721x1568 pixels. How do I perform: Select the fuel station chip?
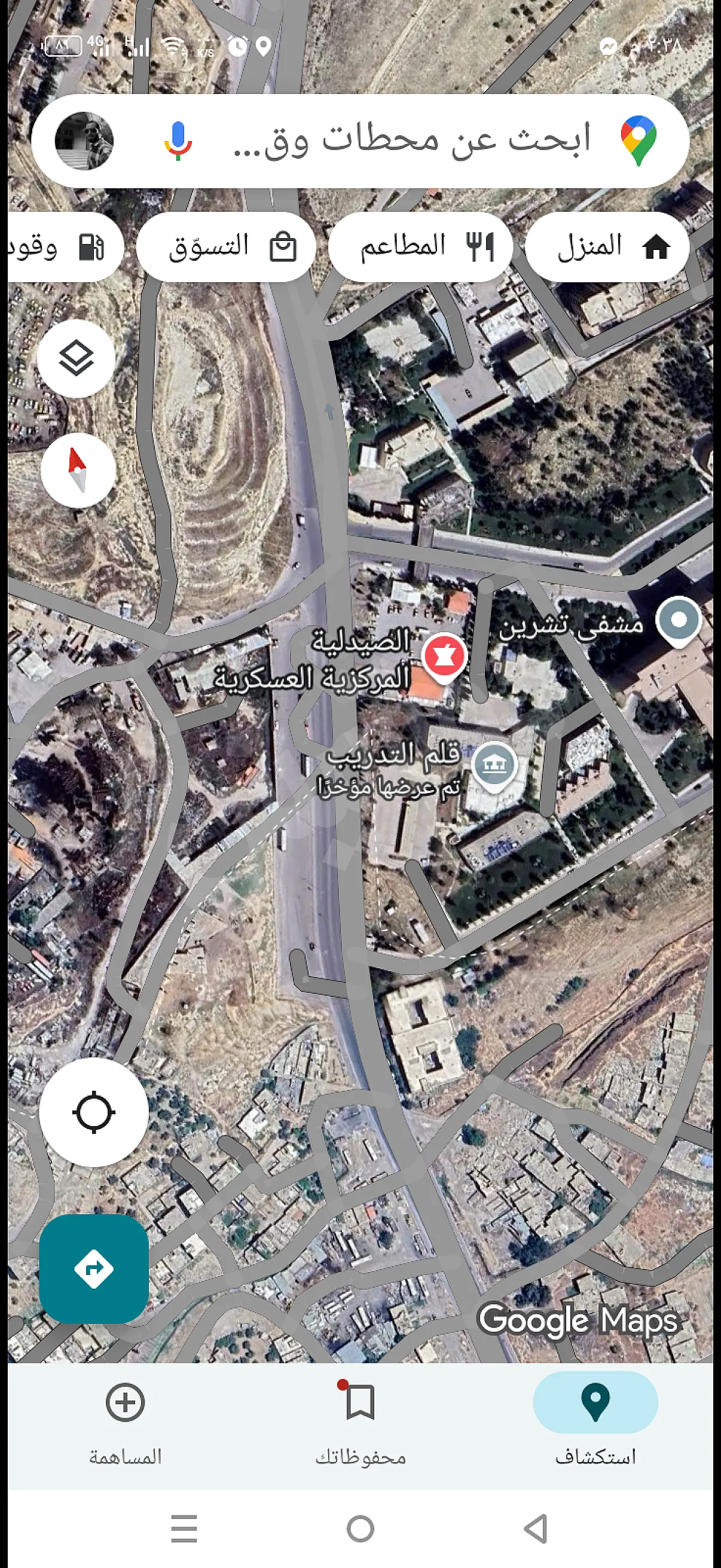[66, 246]
